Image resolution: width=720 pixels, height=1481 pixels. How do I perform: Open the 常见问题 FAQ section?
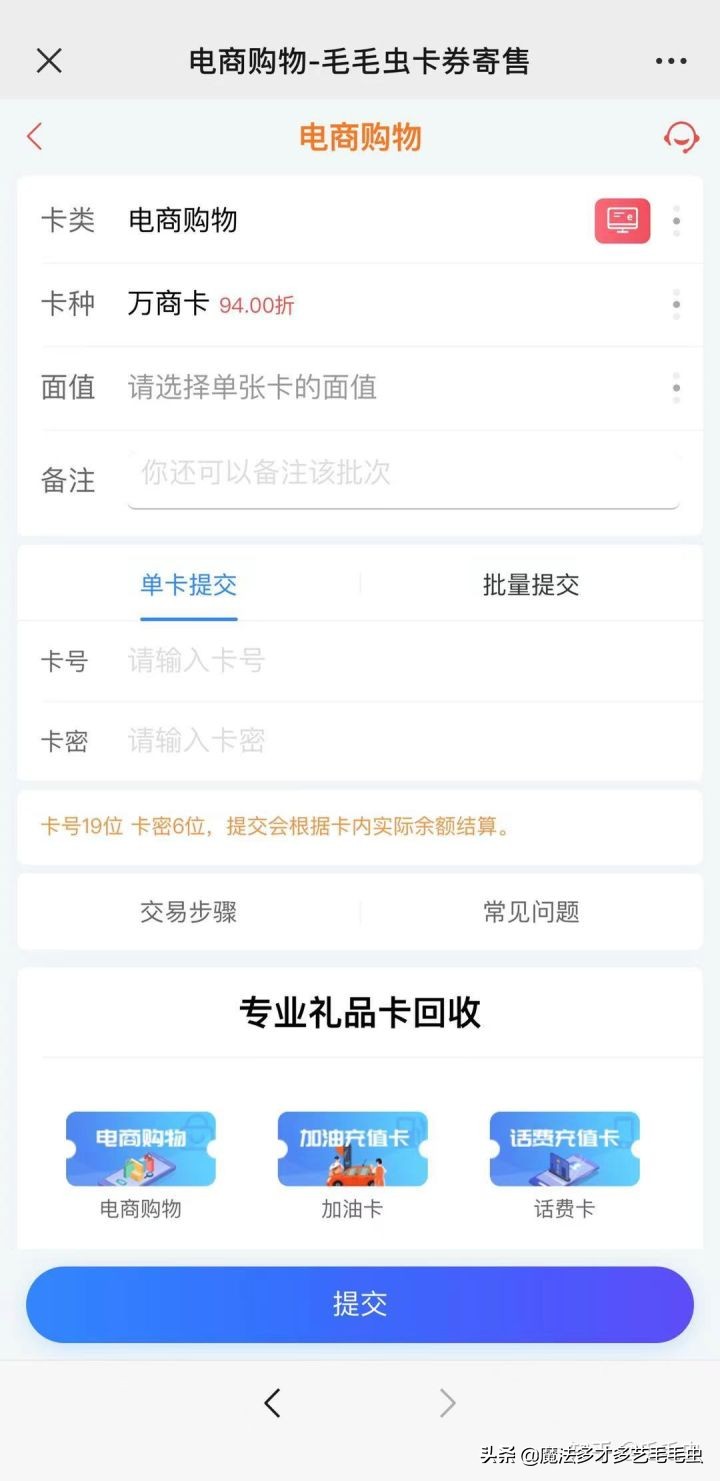point(530,911)
